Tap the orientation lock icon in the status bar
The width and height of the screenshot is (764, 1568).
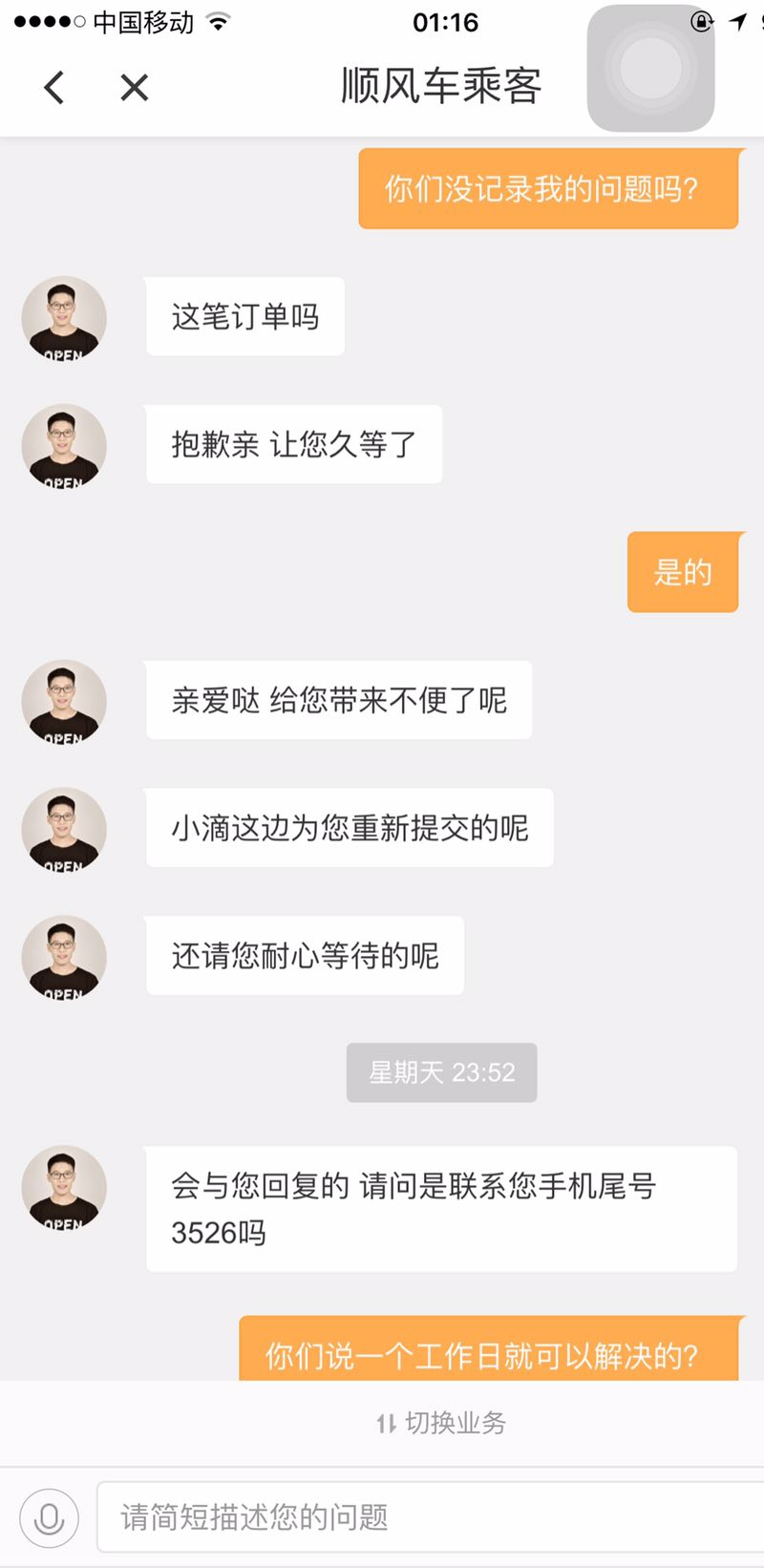pyautogui.click(x=701, y=19)
